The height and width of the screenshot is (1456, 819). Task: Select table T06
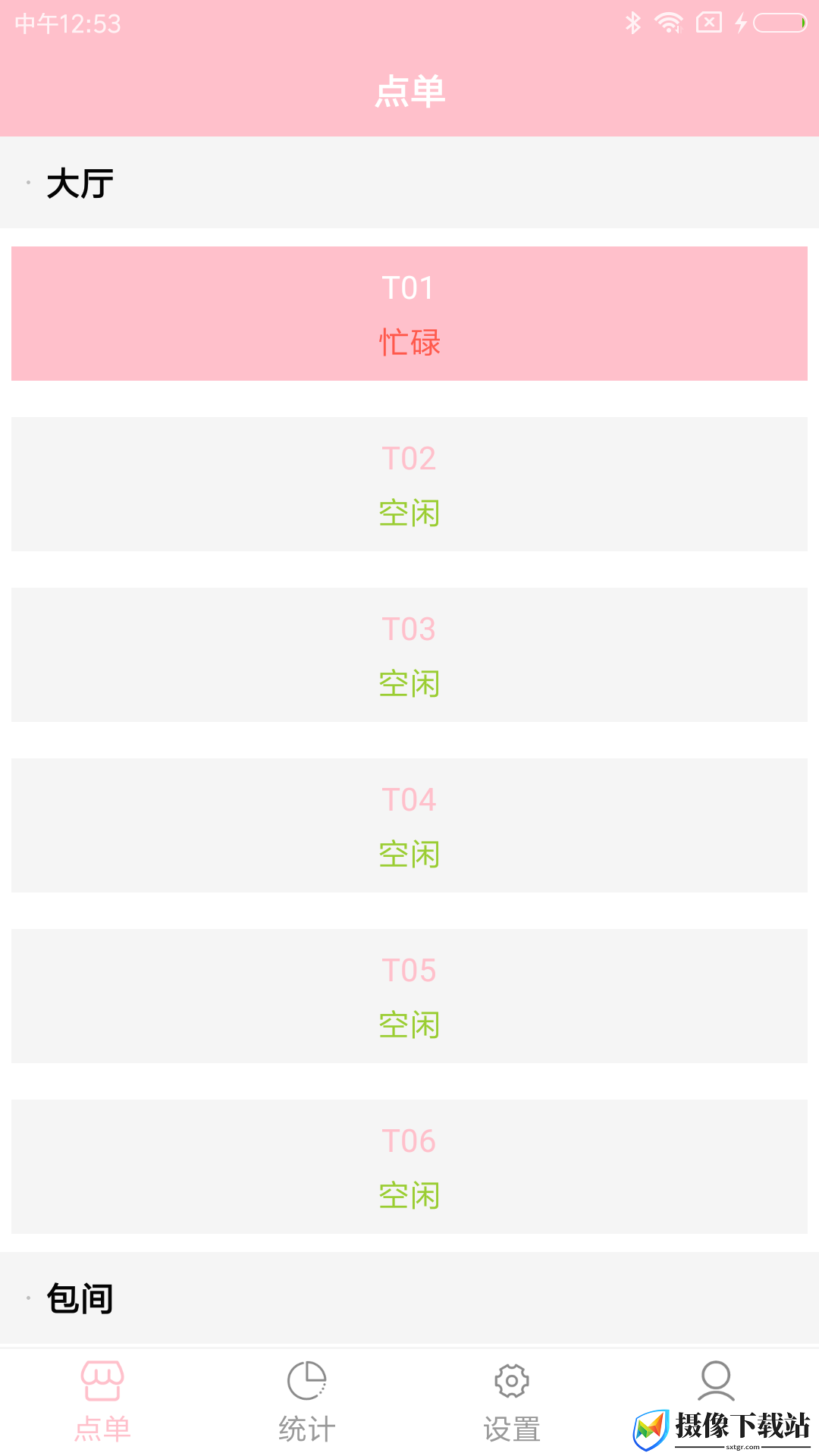click(x=409, y=1166)
